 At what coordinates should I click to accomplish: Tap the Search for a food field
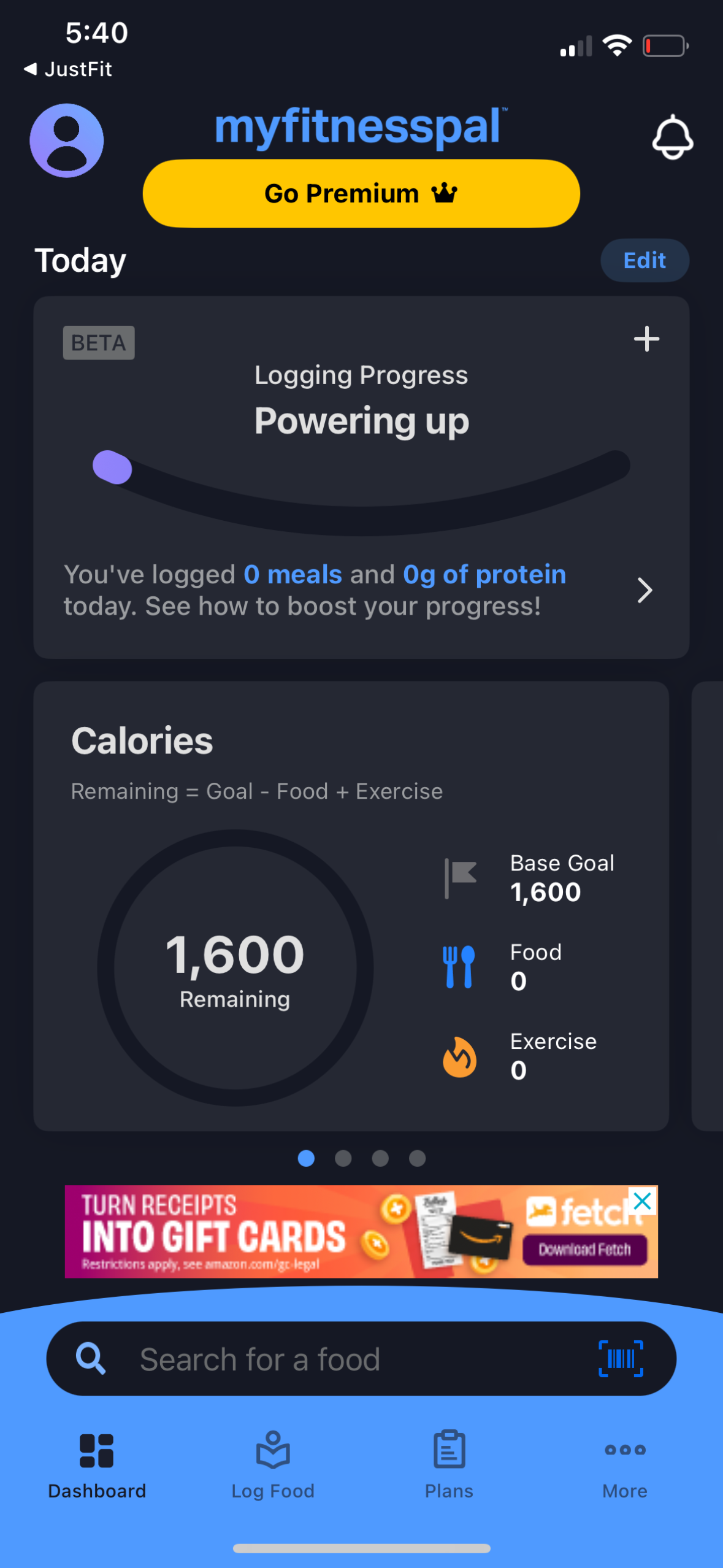[x=307, y=1358]
